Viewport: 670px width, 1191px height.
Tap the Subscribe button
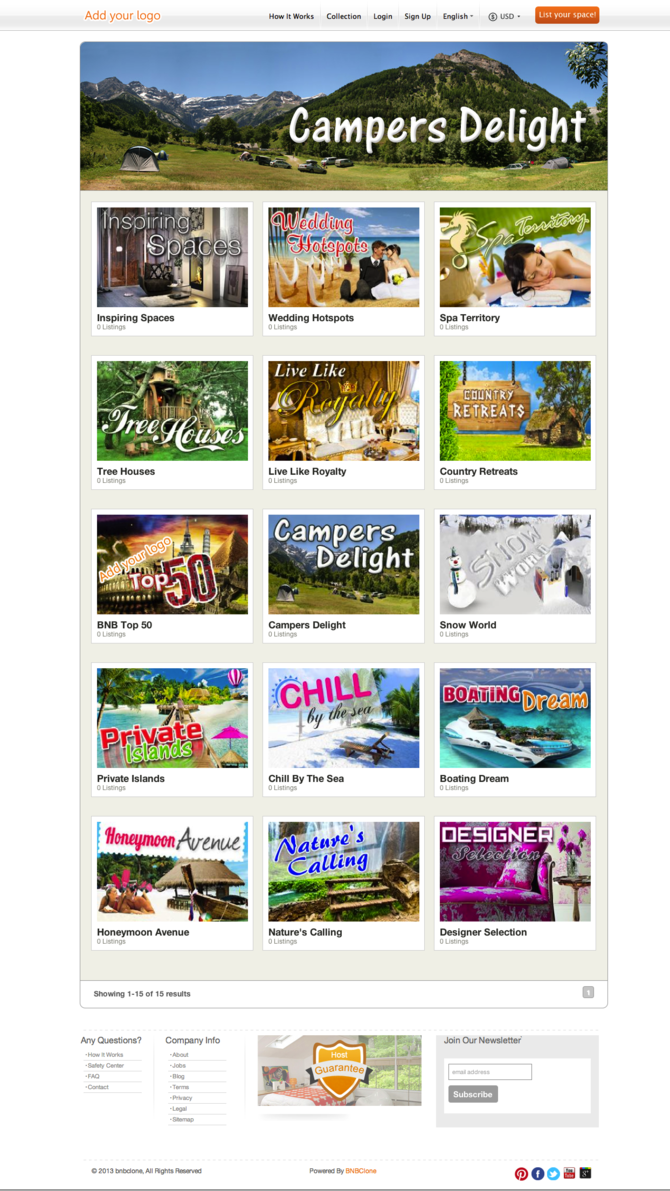coord(472,1094)
